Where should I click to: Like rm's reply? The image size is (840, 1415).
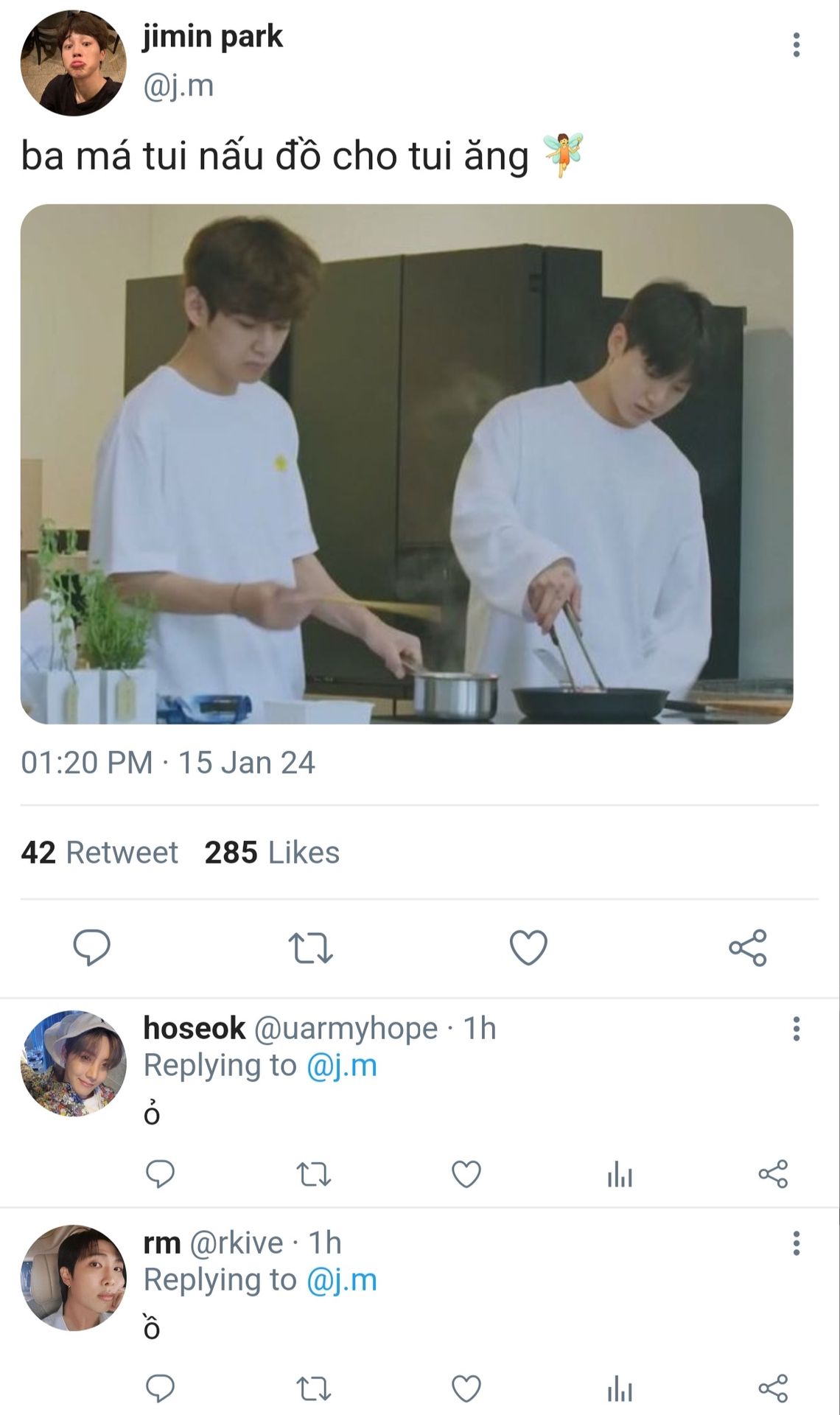coord(466,1388)
